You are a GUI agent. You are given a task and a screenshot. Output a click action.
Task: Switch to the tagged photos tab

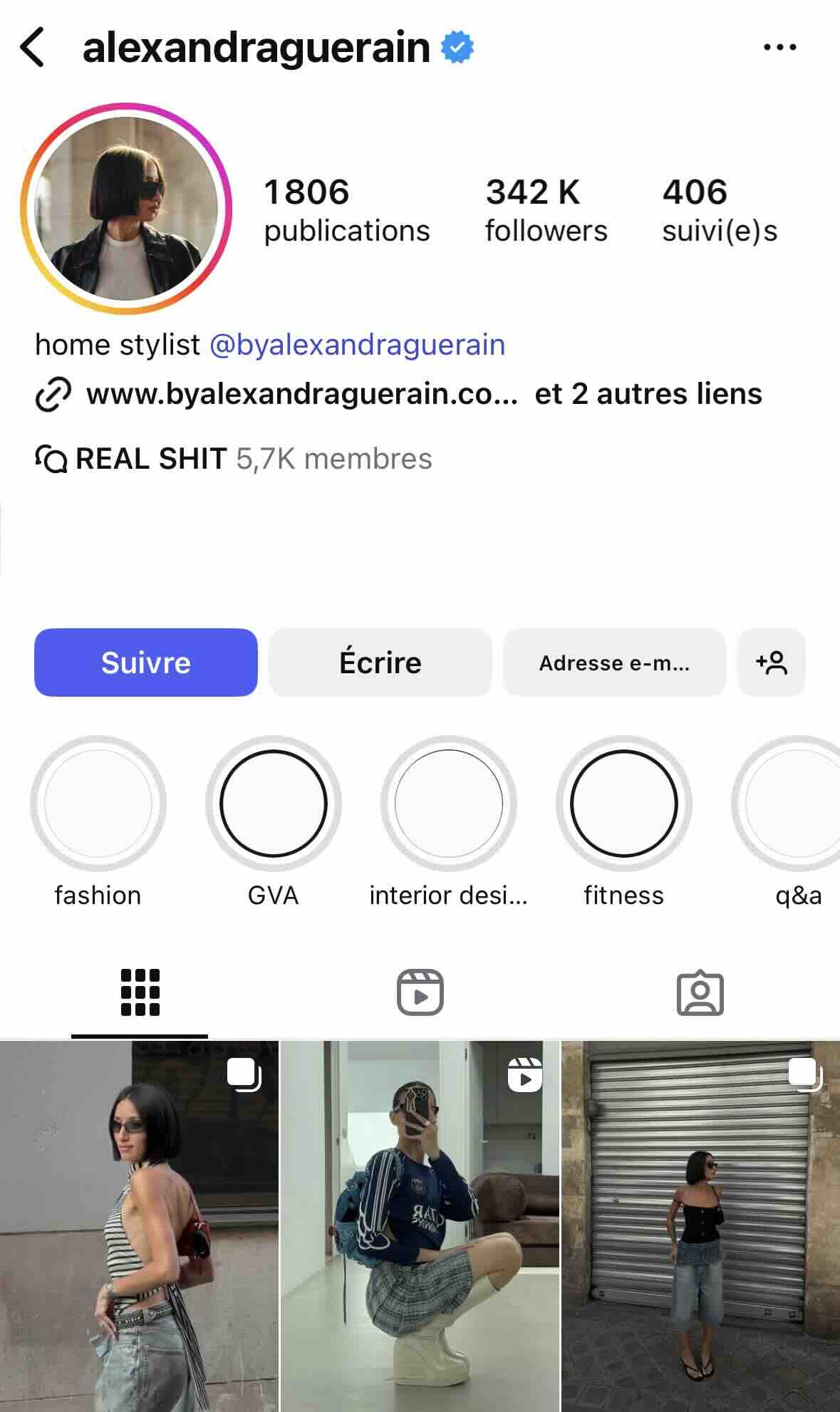click(700, 992)
